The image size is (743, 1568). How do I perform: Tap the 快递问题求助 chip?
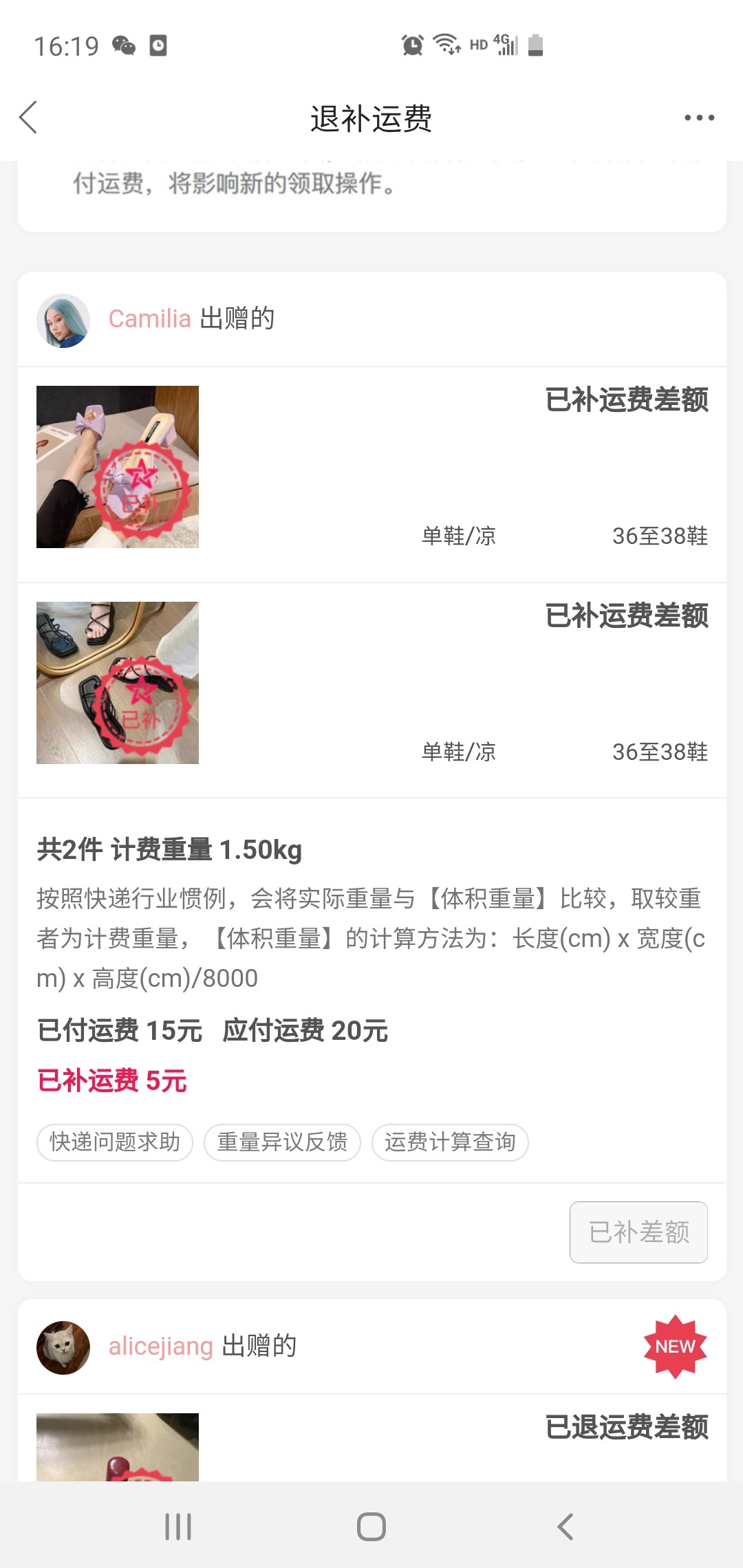[115, 1142]
